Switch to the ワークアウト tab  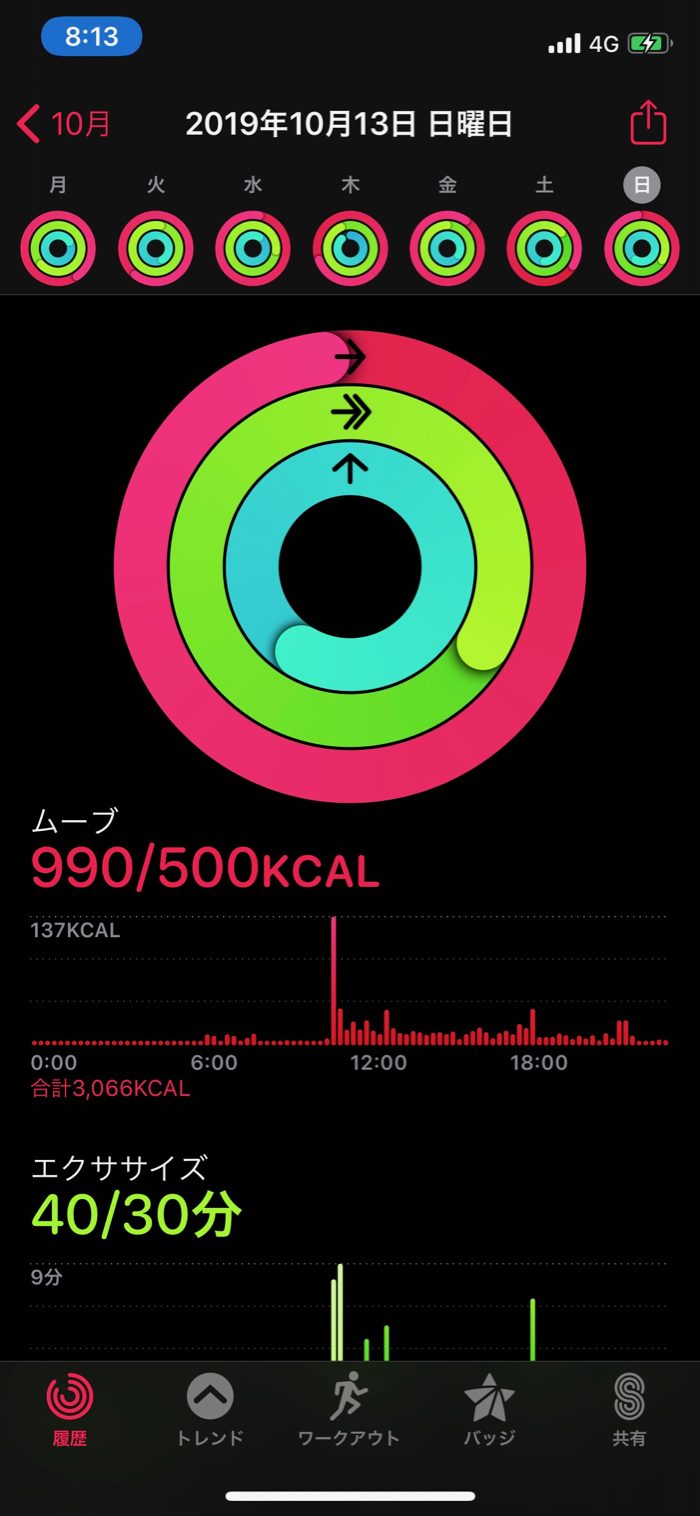pos(349,1410)
